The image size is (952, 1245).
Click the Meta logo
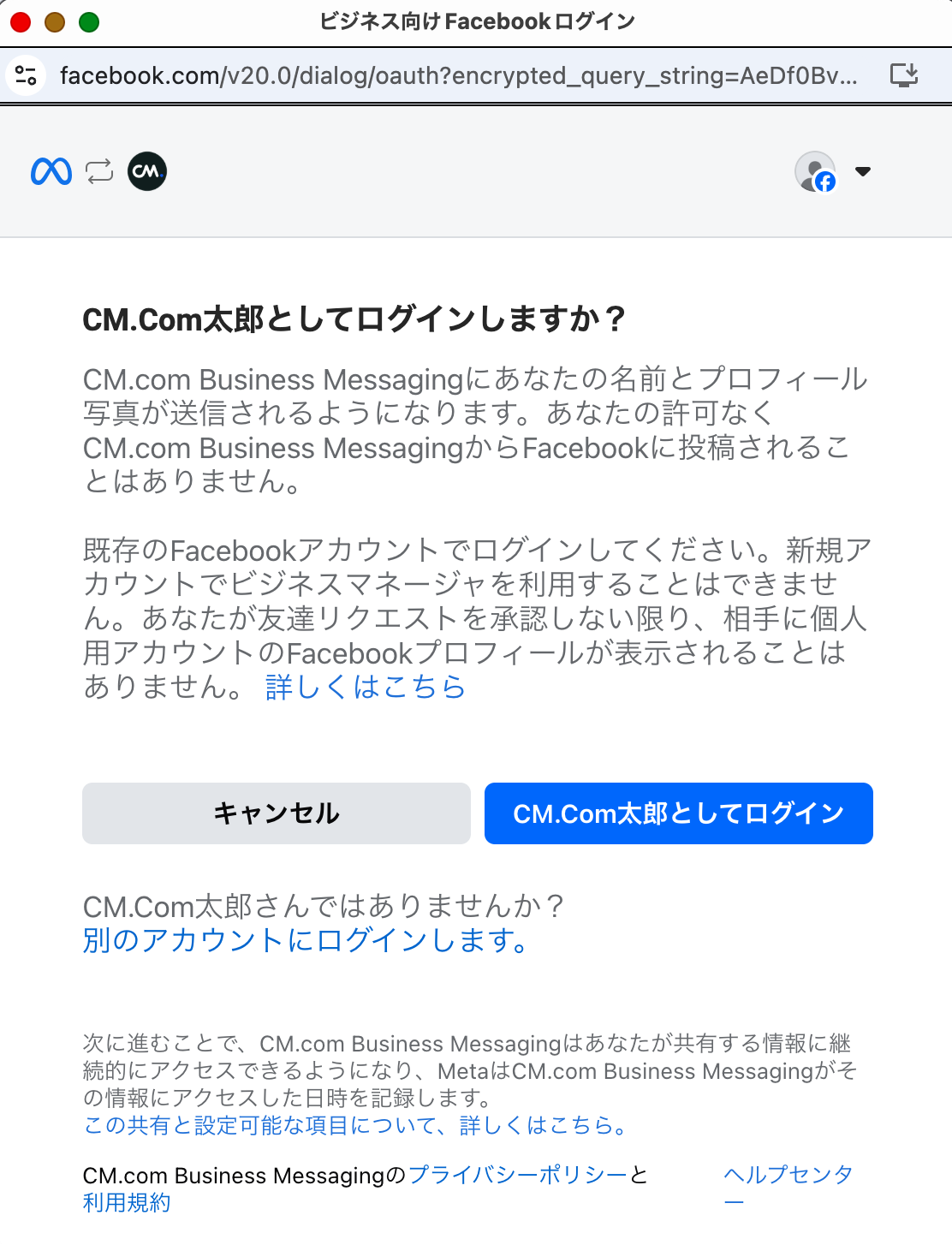pyautogui.click(x=50, y=170)
